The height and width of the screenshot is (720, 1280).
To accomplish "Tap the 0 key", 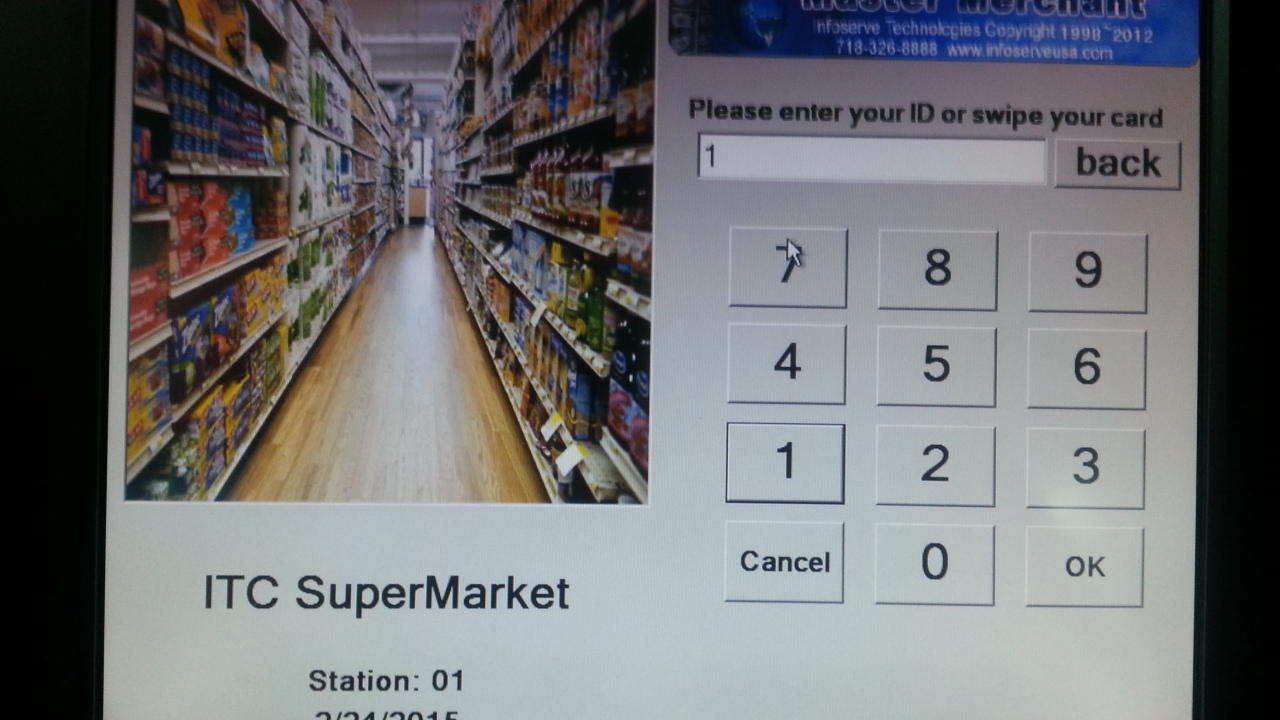I will [x=934, y=564].
